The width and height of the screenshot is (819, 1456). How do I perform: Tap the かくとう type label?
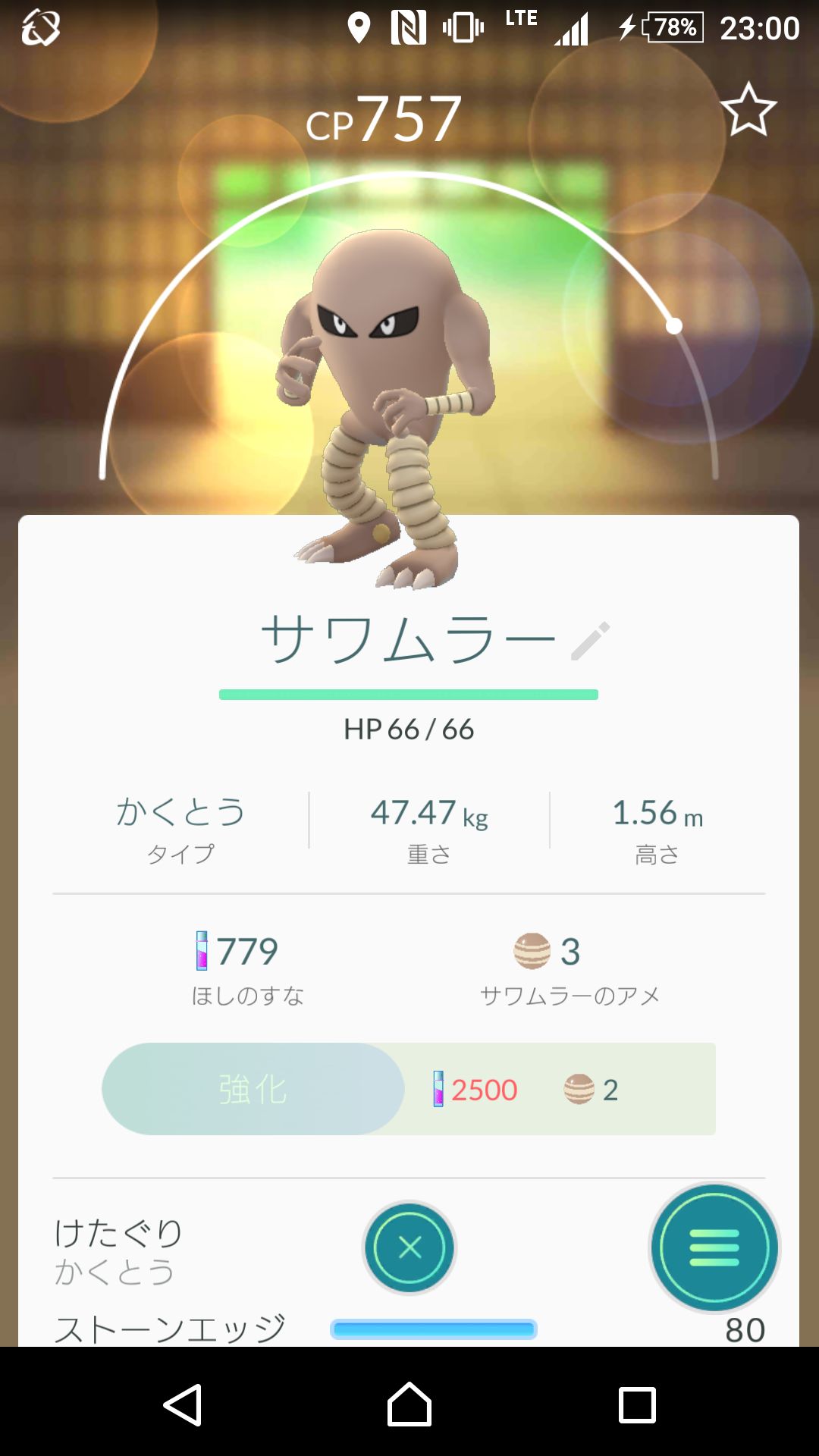[180, 811]
